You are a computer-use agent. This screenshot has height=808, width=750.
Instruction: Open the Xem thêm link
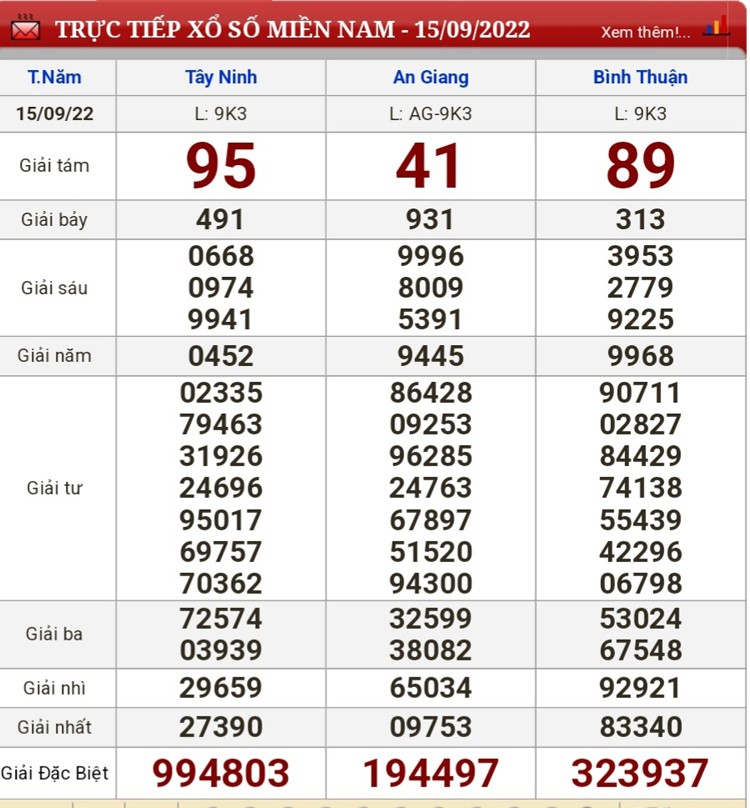coord(645,32)
